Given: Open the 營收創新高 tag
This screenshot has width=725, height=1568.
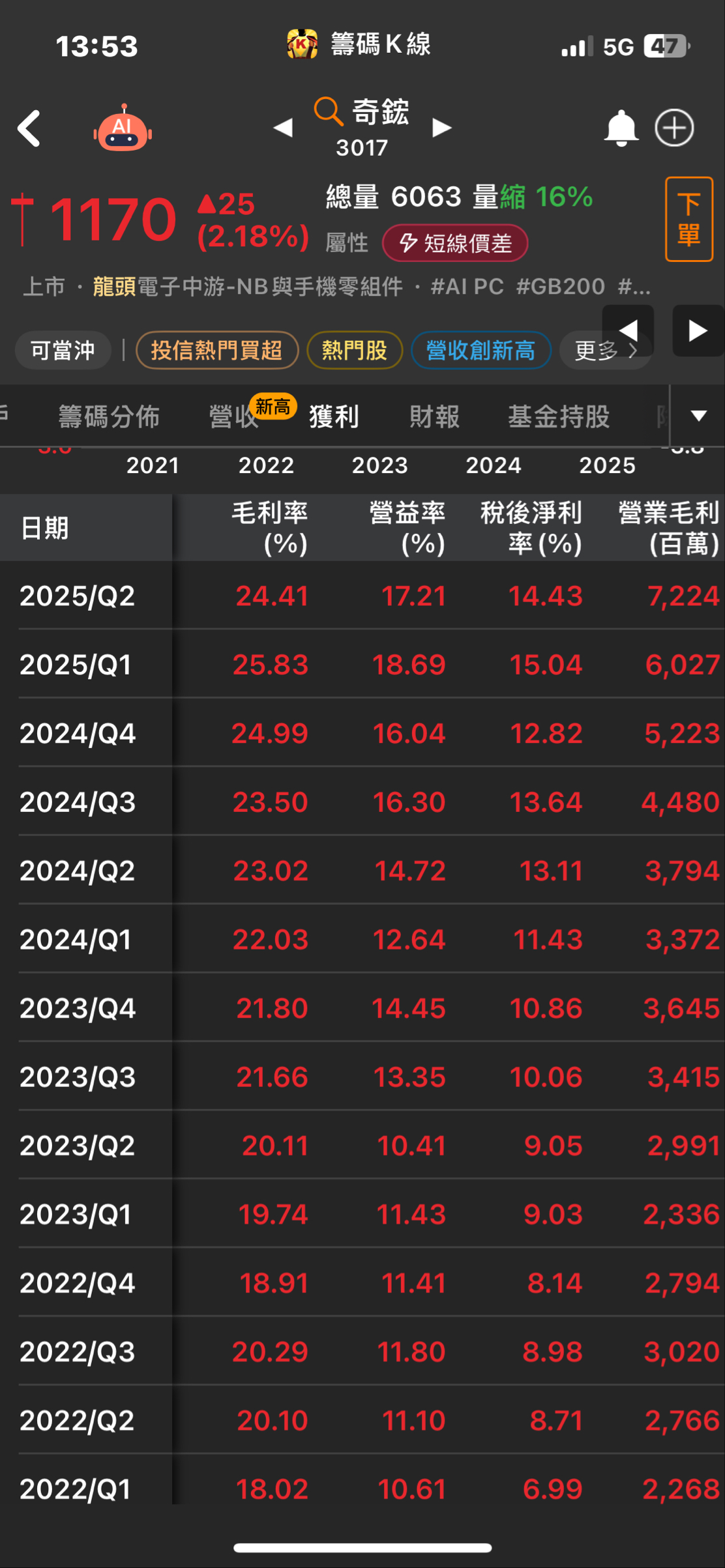Looking at the screenshot, I should pos(481,351).
